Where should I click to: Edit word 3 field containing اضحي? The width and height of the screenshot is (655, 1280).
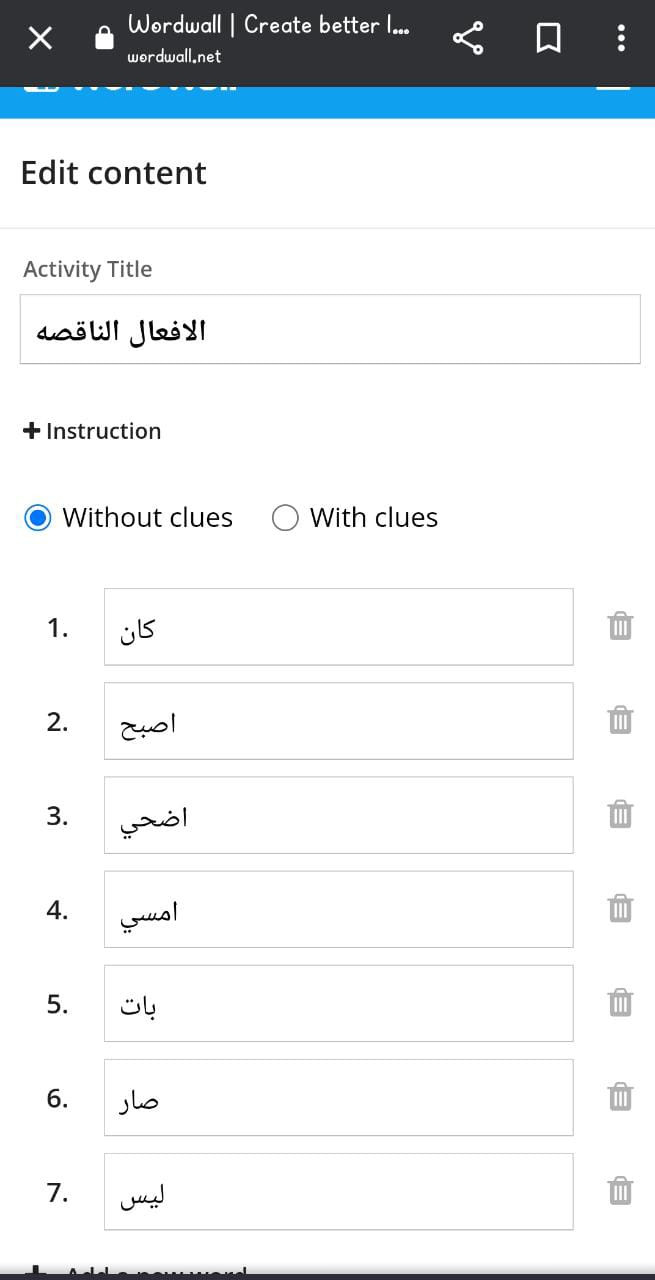pyautogui.click(x=338, y=815)
